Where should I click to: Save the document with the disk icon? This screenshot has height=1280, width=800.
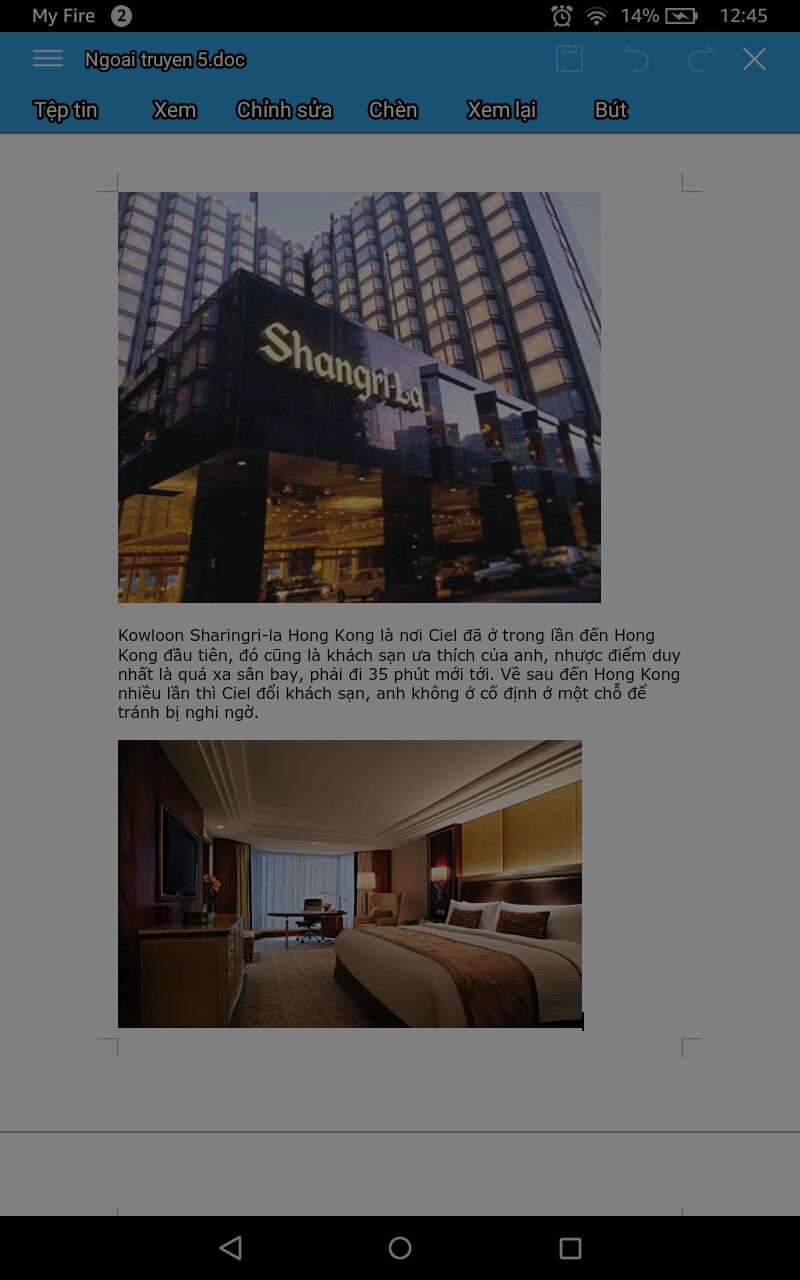point(569,59)
